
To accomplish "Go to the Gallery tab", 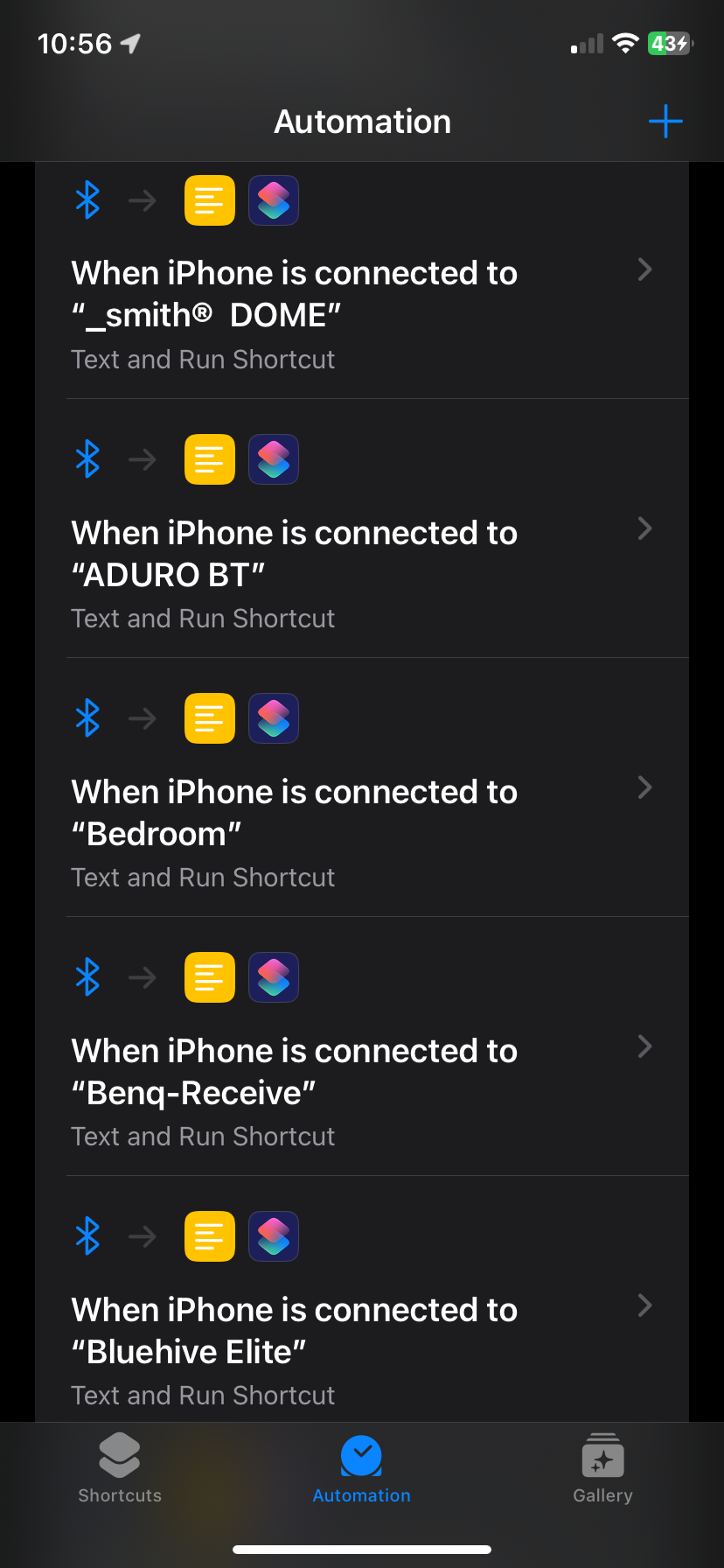I will pyautogui.click(x=602, y=1468).
